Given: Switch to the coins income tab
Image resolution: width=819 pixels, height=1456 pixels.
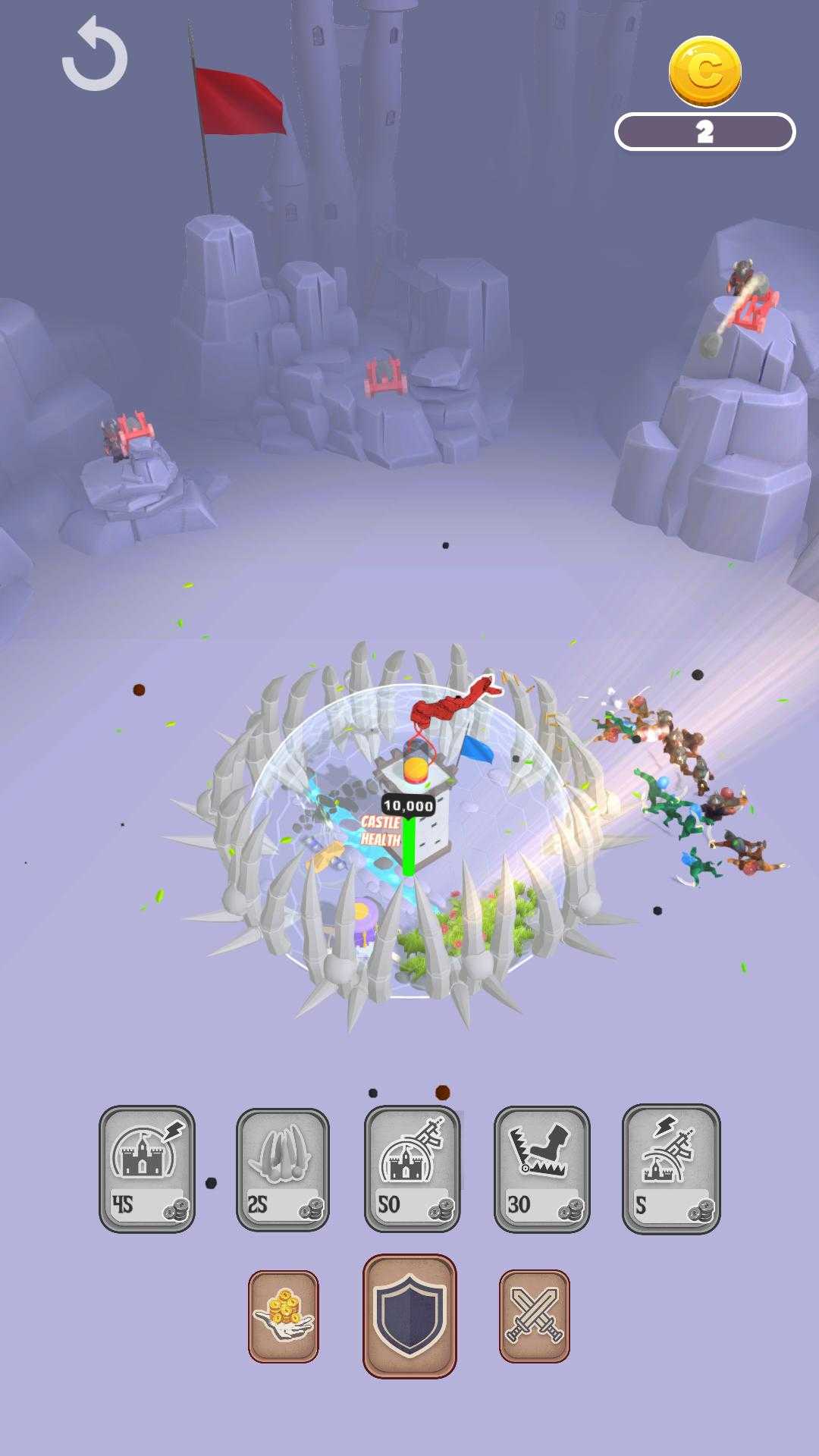Looking at the screenshot, I should [284, 1316].
